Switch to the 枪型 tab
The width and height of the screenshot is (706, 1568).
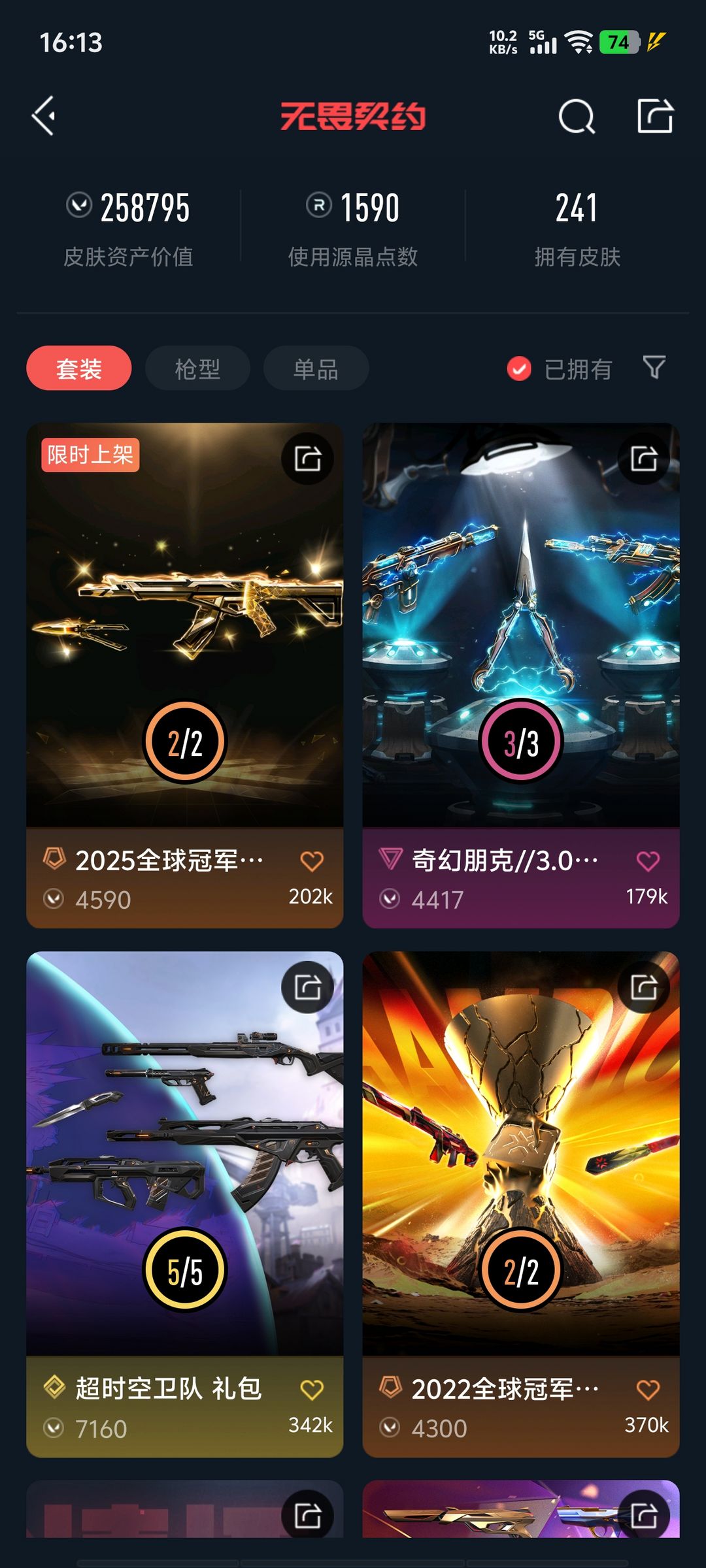(197, 368)
